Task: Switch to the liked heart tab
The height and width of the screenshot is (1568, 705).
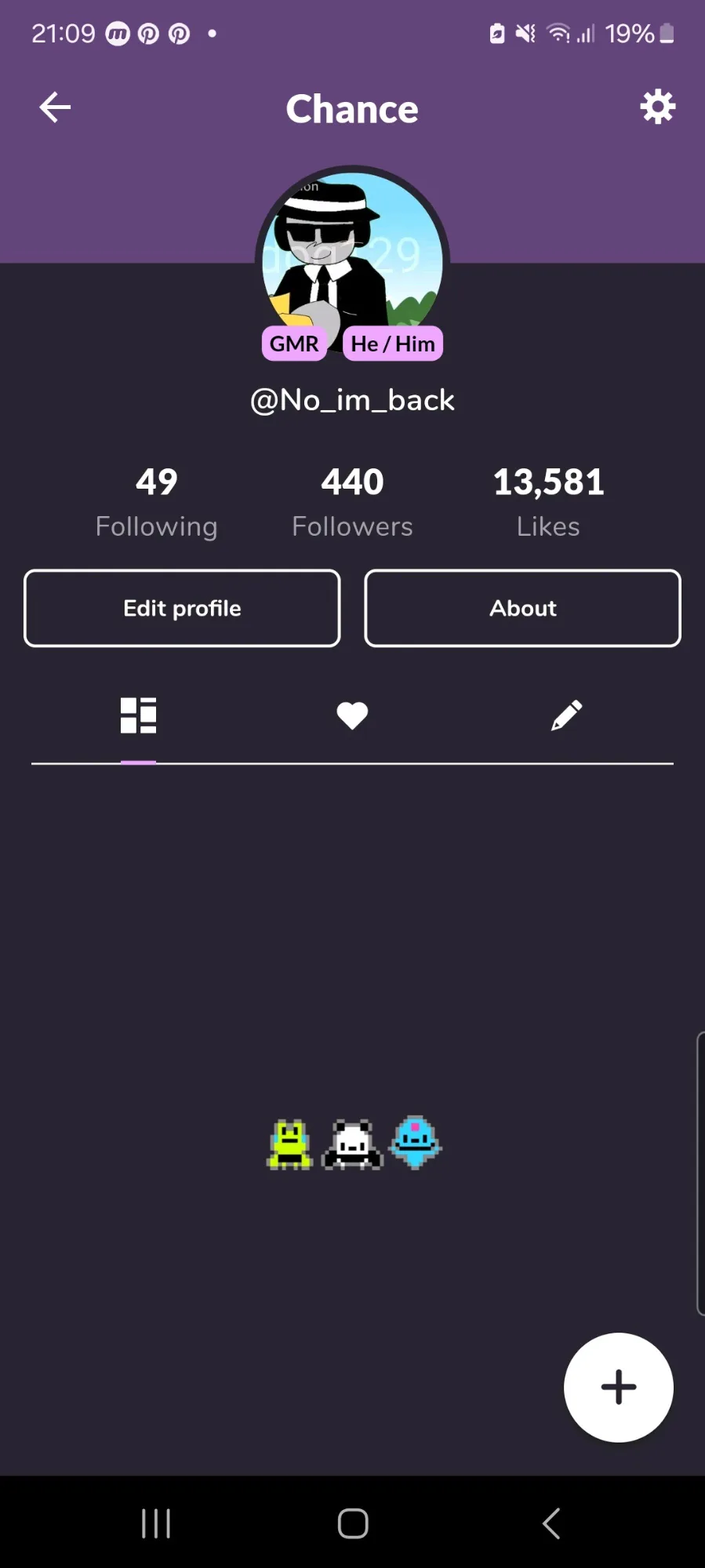Action: point(352,715)
